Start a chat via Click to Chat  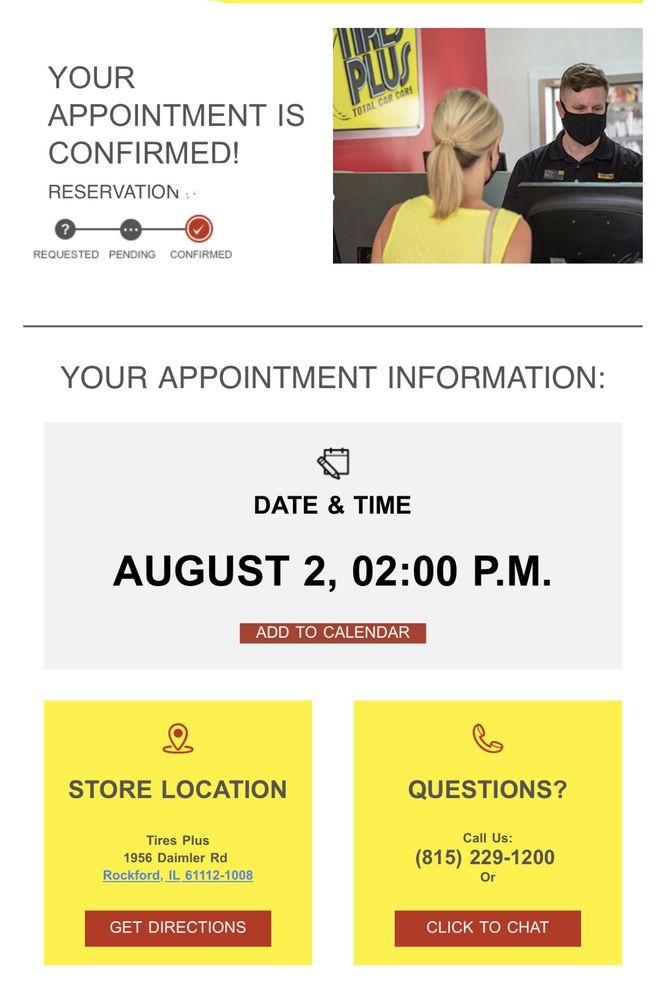(487, 927)
